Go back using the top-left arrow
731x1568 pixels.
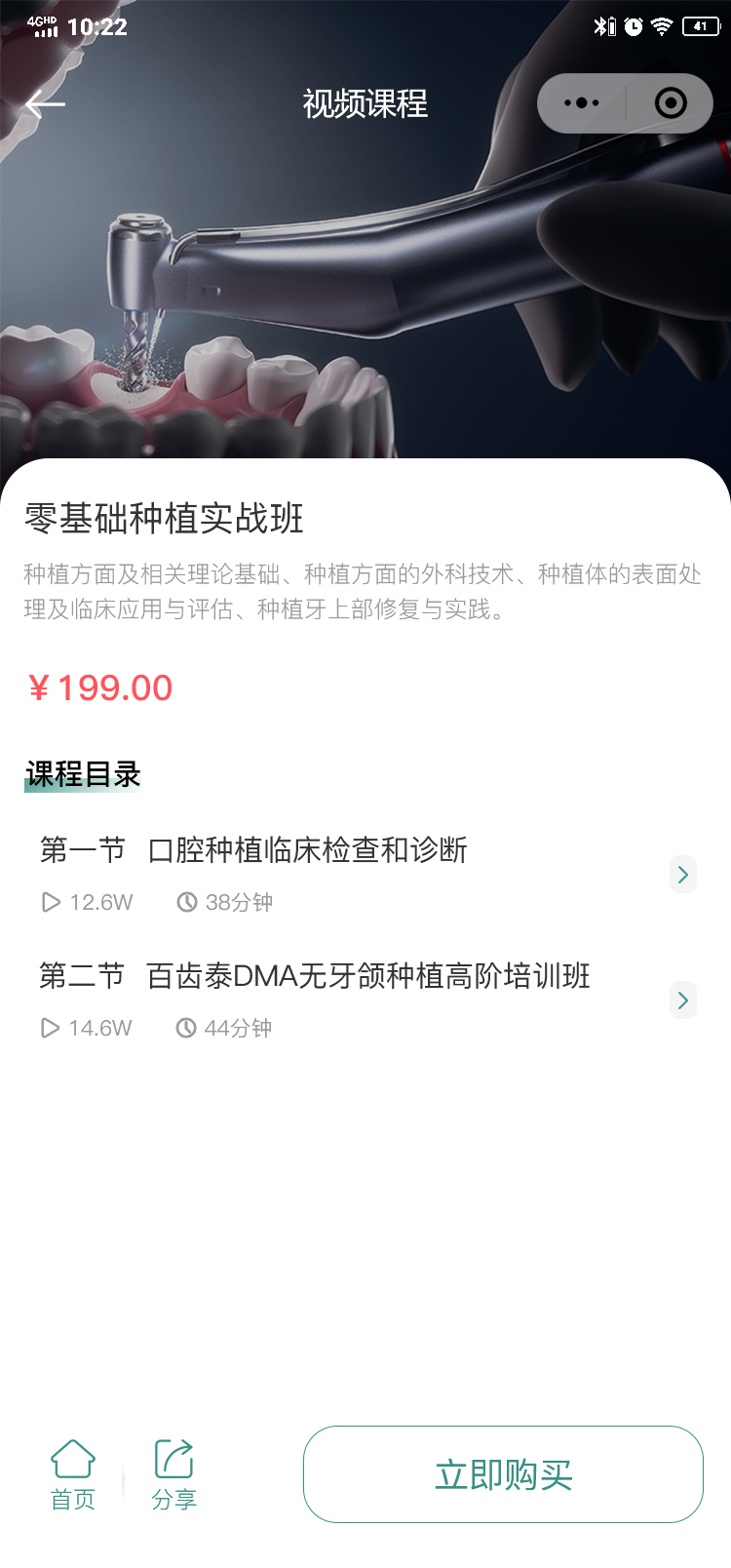point(45,103)
